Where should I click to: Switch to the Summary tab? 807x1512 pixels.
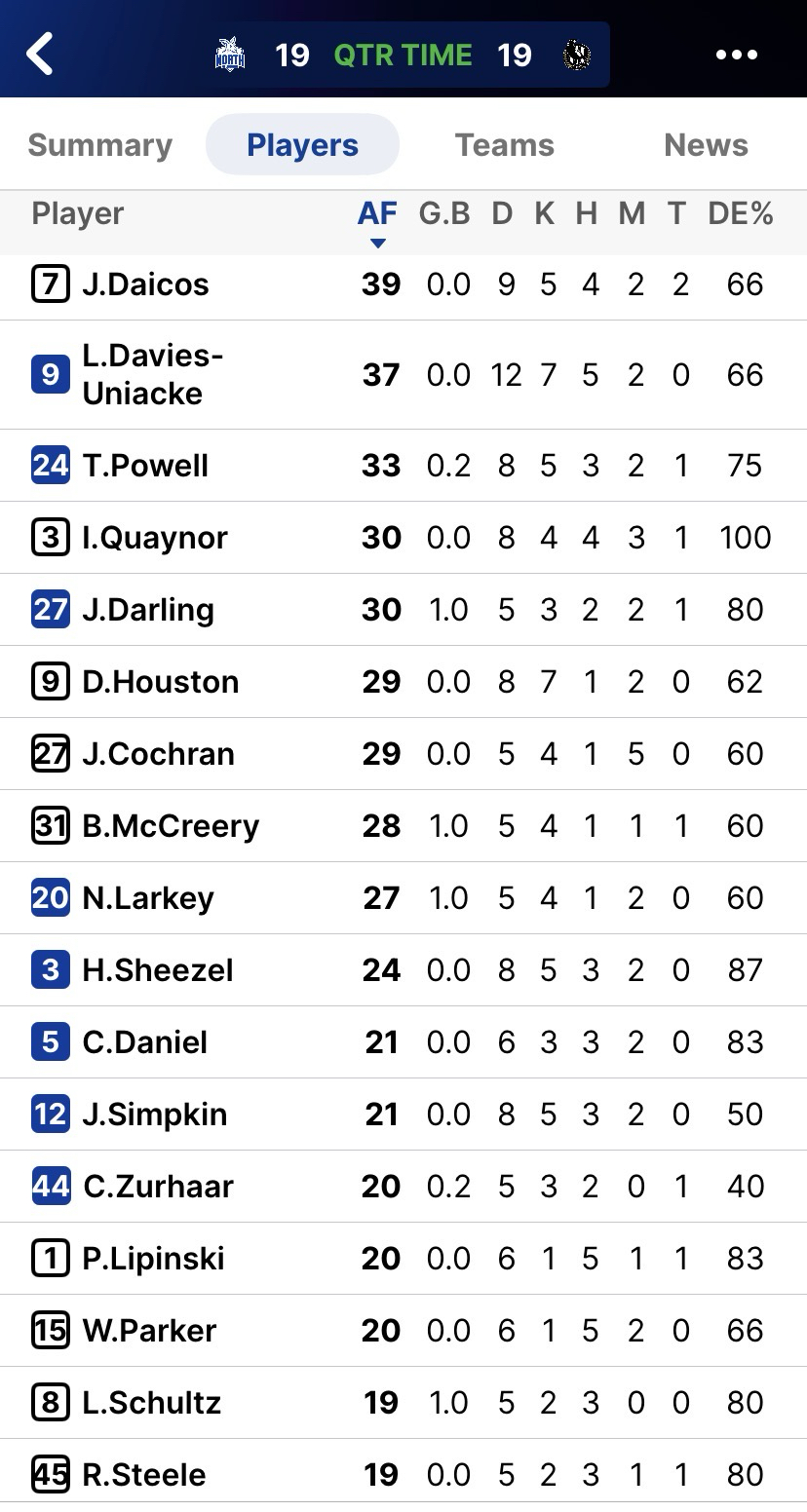click(99, 145)
